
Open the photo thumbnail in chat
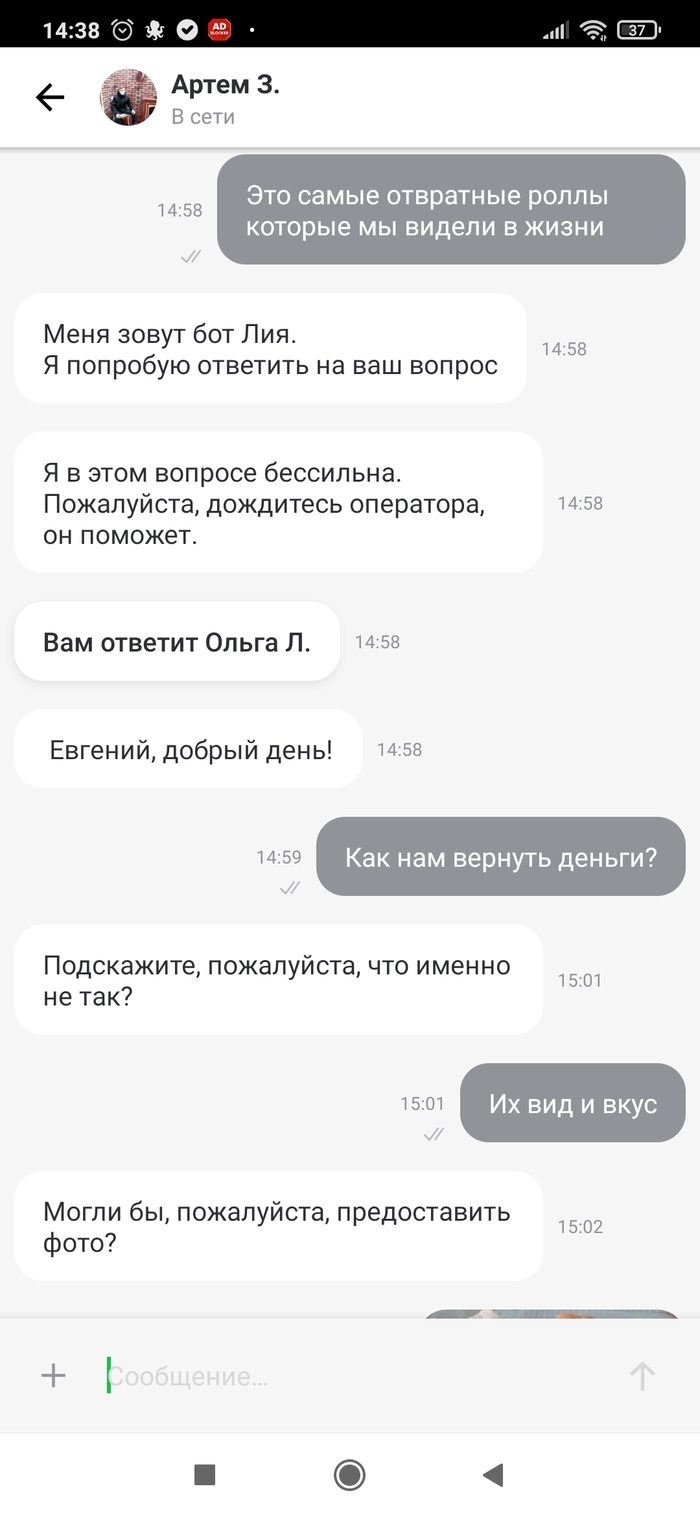click(551, 1314)
